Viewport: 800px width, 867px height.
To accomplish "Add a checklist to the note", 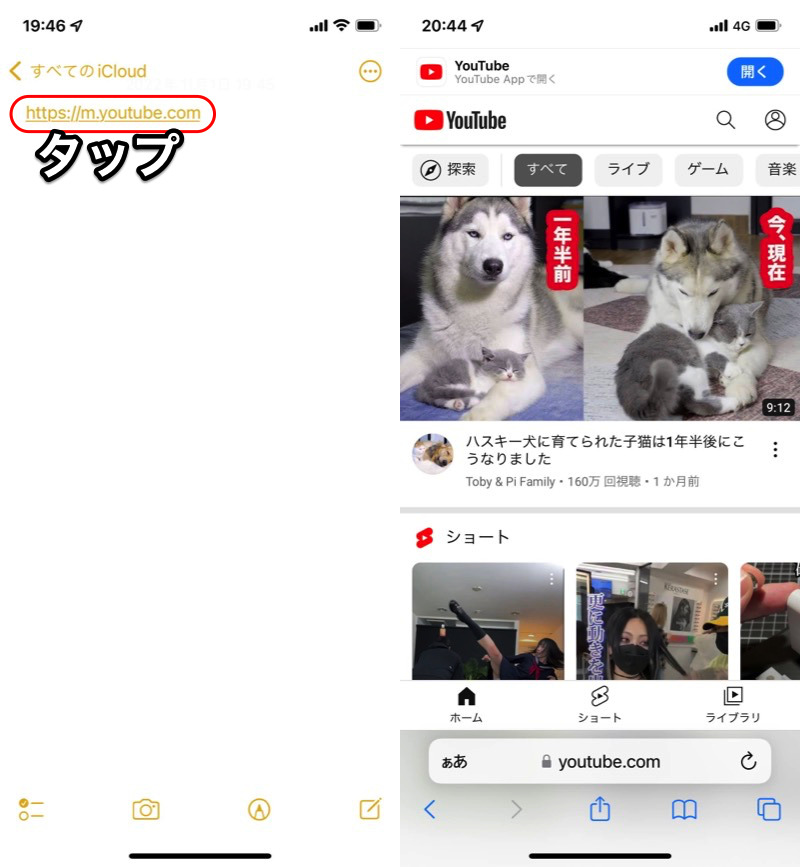I will pos(31,809).
